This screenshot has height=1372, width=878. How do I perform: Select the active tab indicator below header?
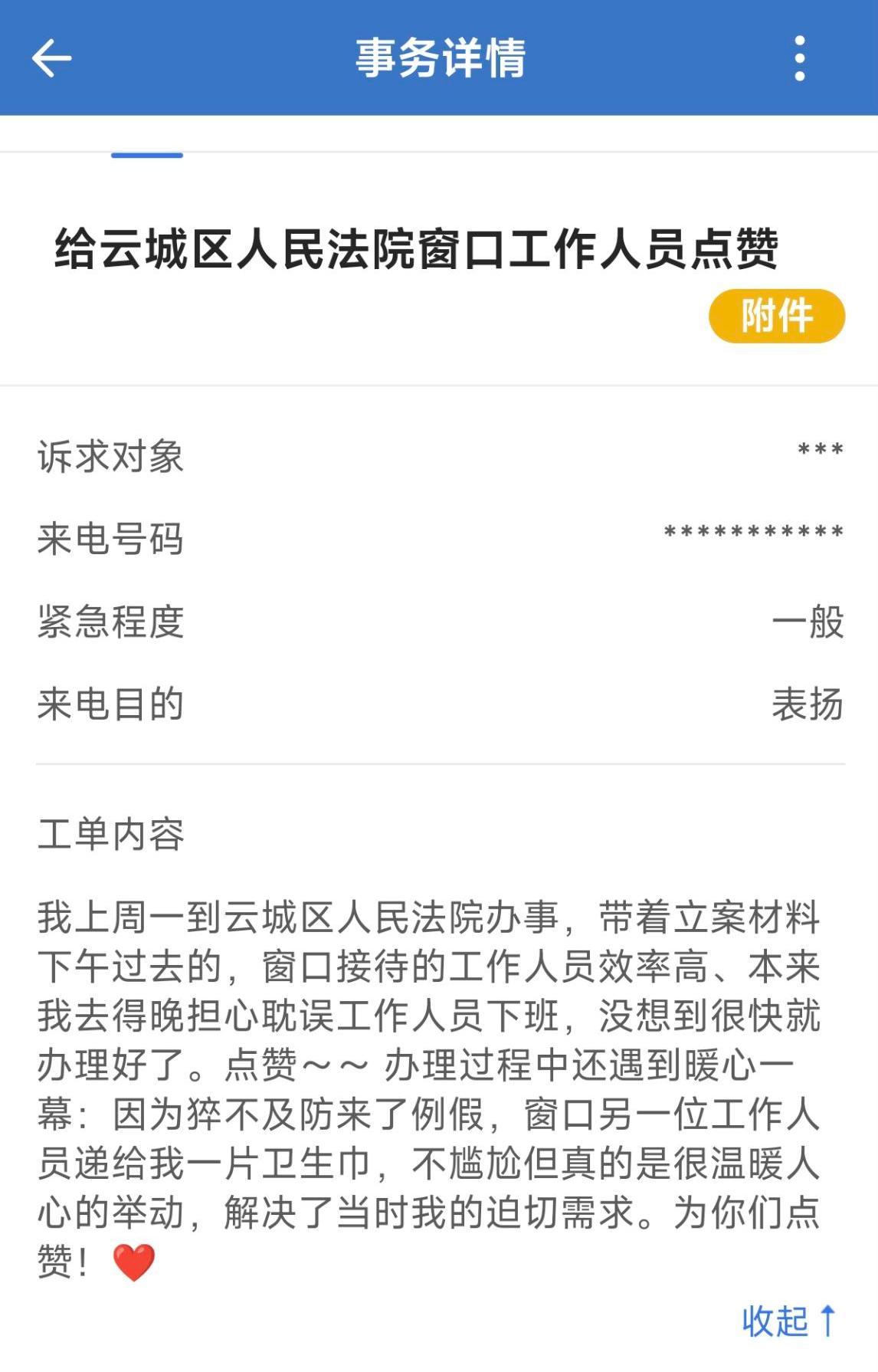point(146,154)
